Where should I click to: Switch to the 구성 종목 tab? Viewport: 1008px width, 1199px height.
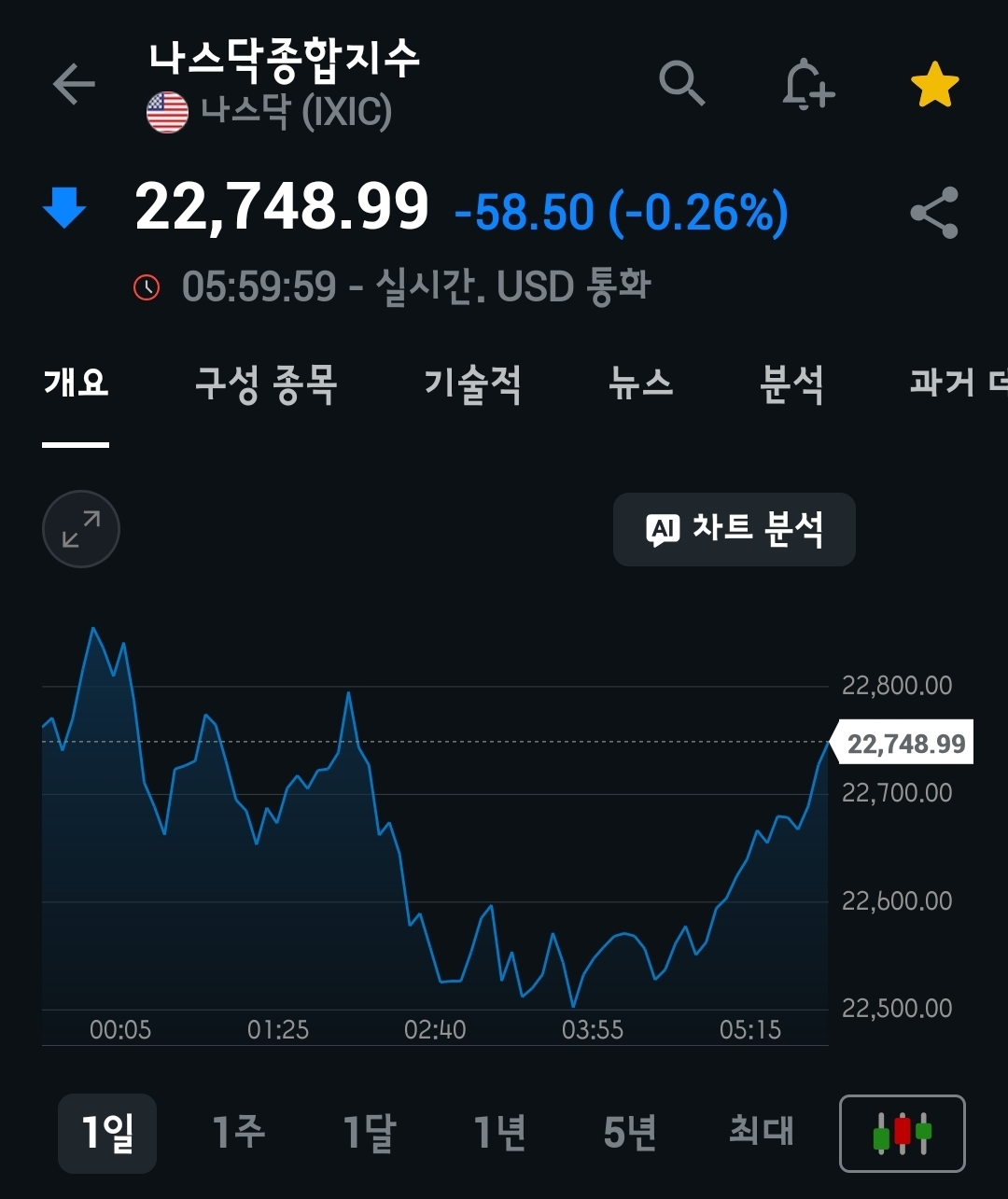[x=266, y=383]
